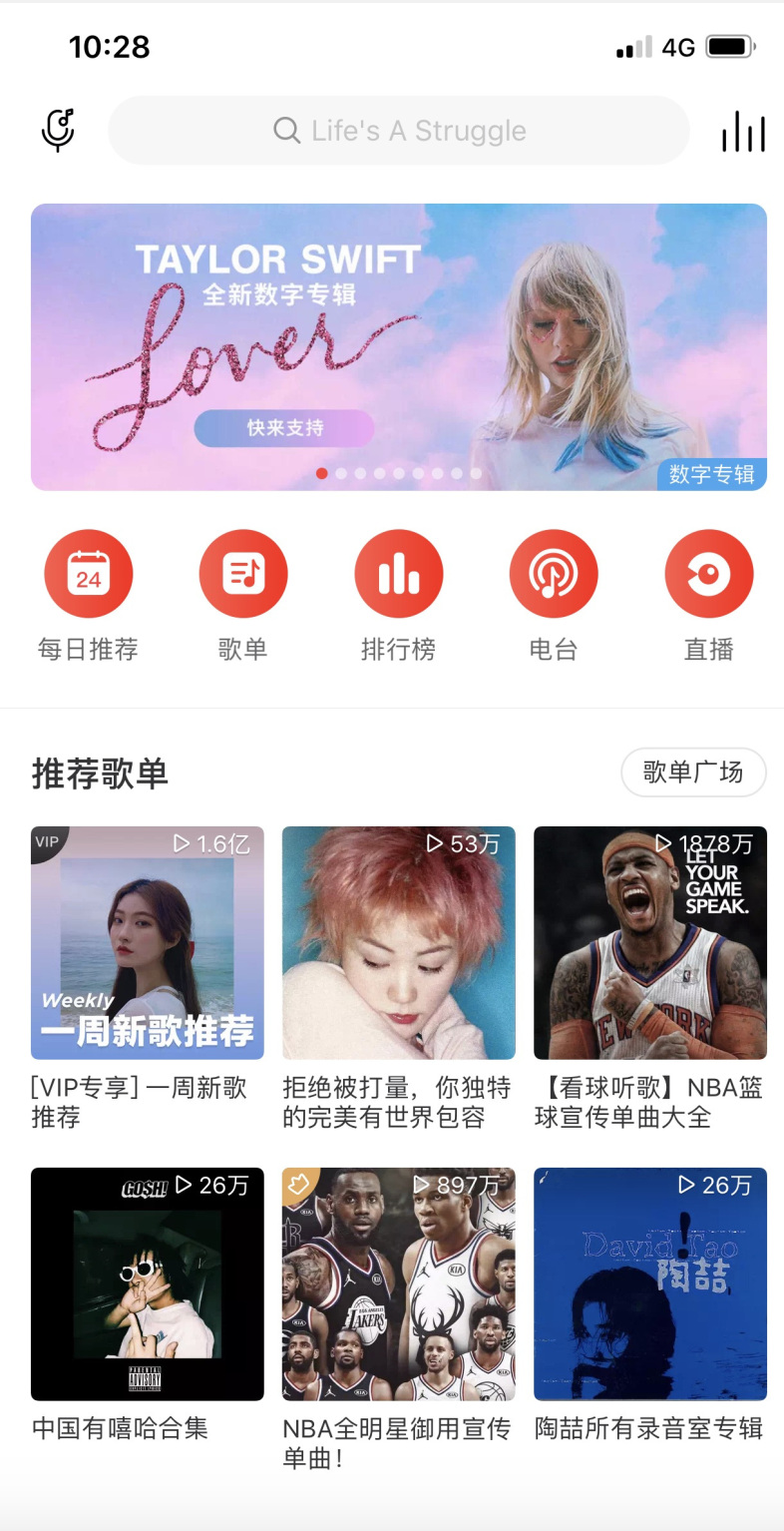
Task: Open the [VIP专享] 一周新歌推荐 playlist
Action: (148, 942)
